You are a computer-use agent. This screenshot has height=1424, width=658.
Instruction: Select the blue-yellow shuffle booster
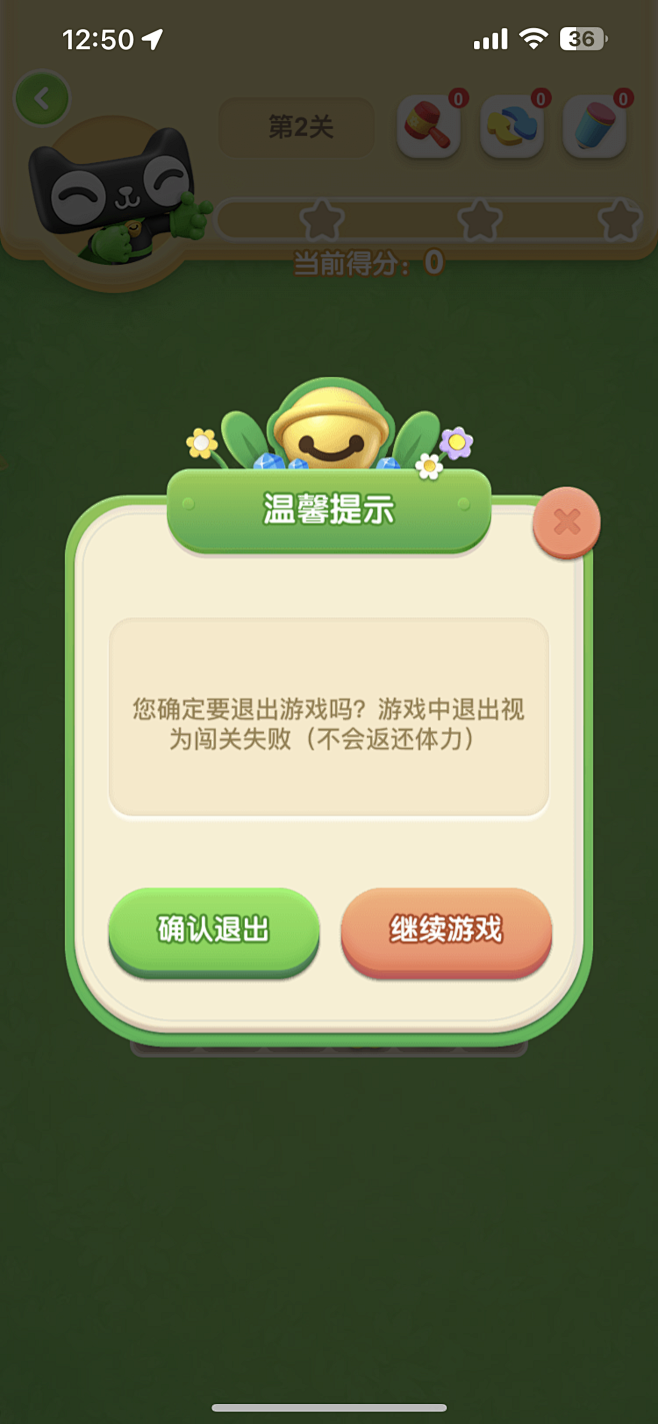[x=512, y=127]
